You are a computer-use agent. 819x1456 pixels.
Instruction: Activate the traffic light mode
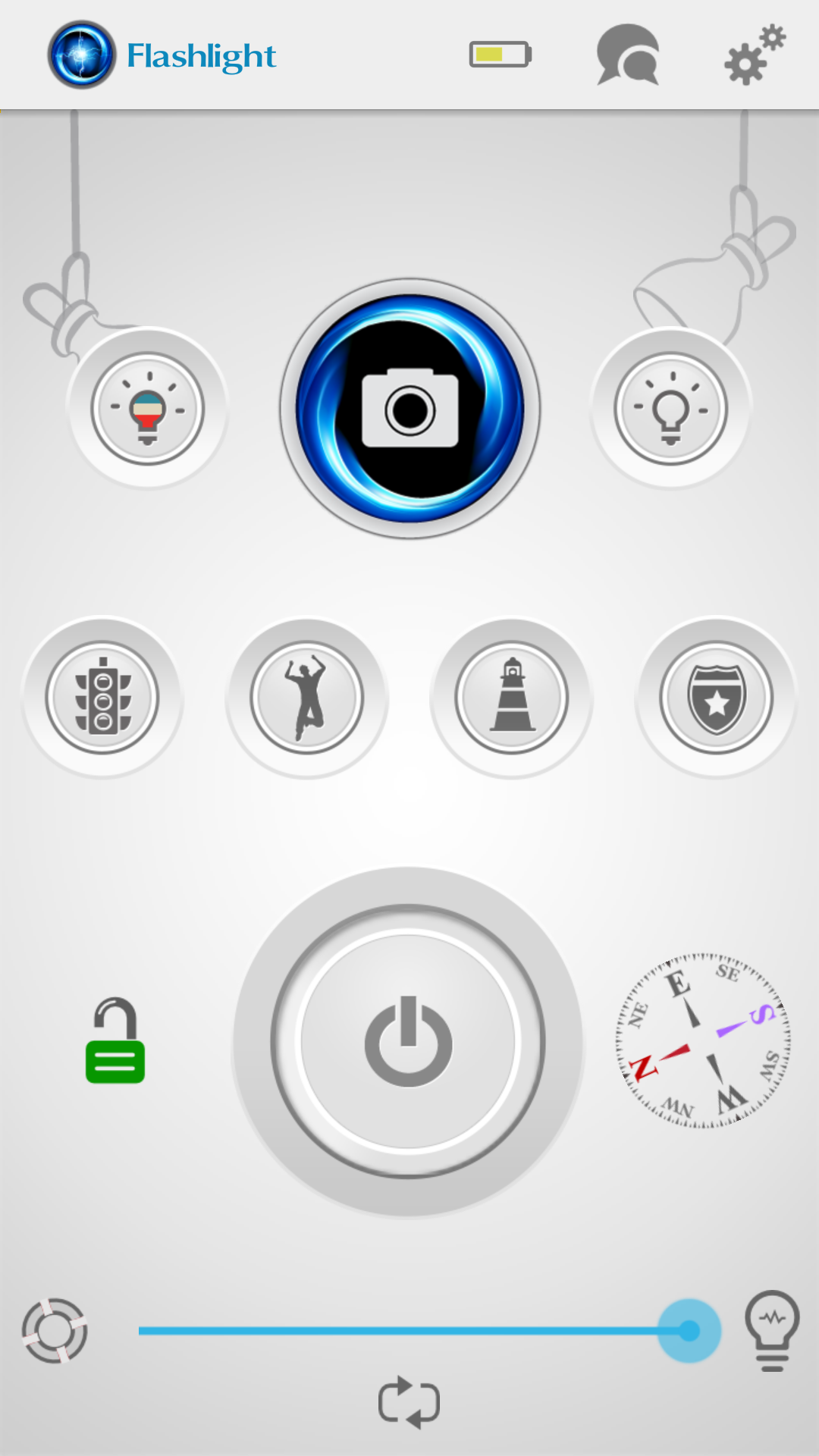102,697
